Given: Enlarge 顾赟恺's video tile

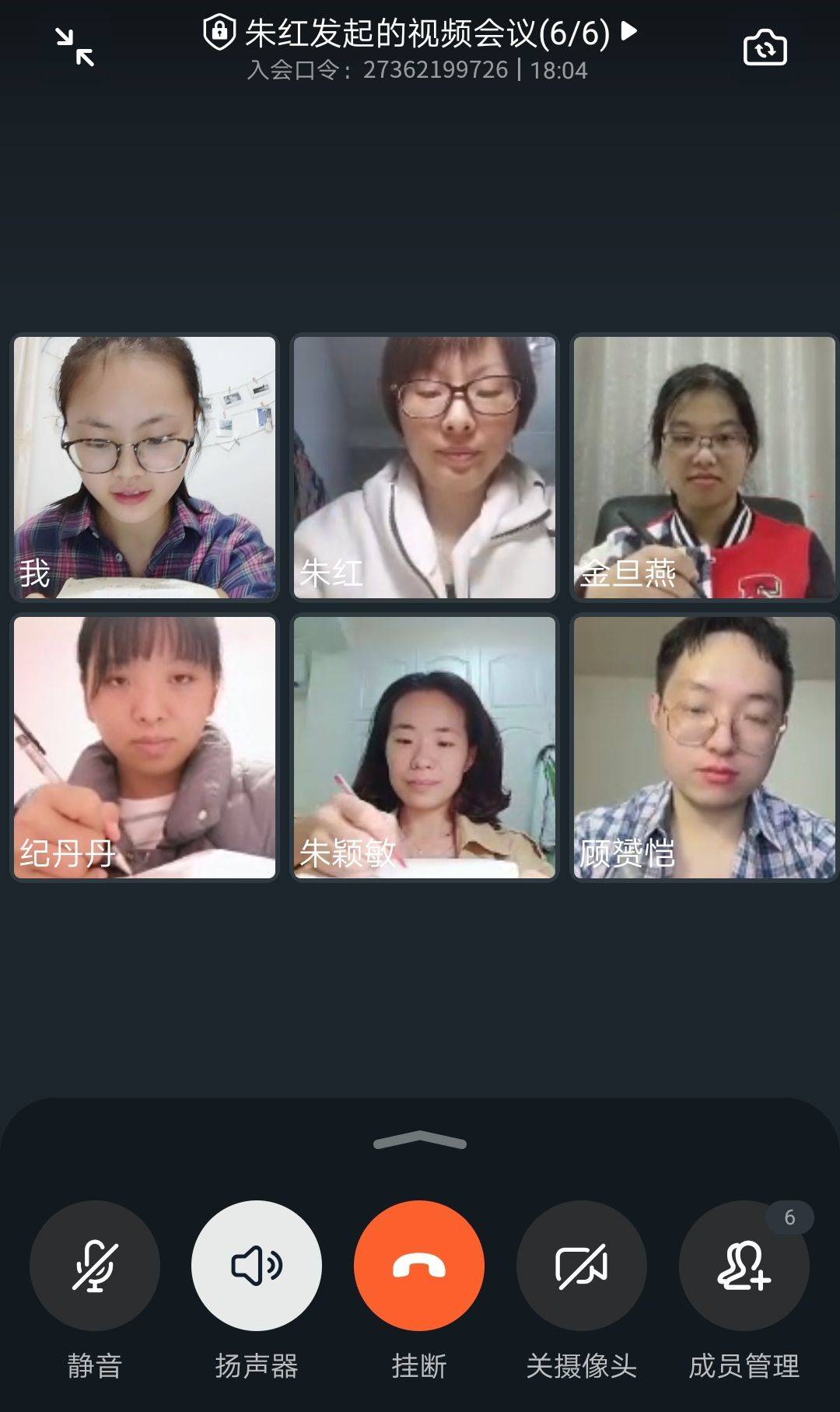Looking at the screenshot, I should coord(704,747).
